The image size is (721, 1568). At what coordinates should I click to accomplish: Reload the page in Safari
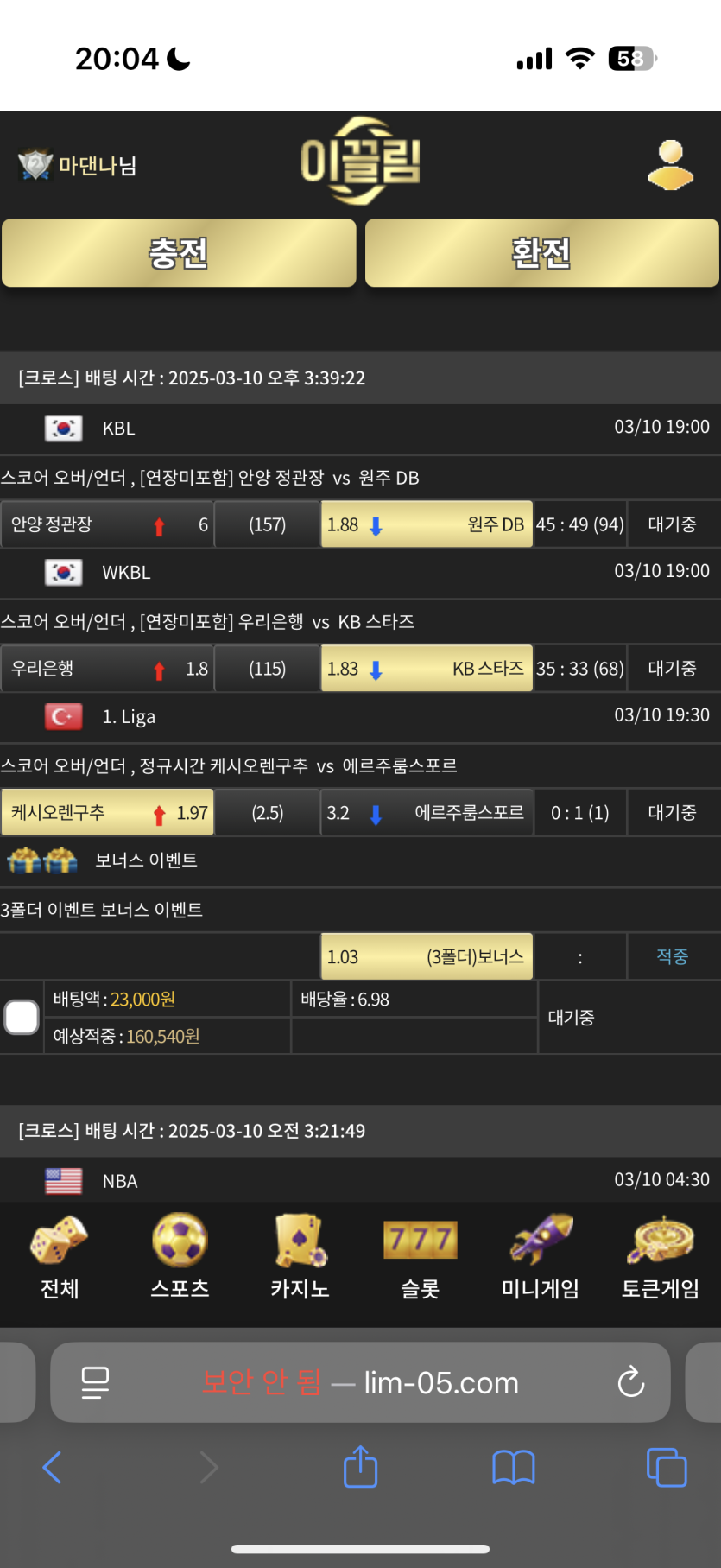[x=631, y=1382]
